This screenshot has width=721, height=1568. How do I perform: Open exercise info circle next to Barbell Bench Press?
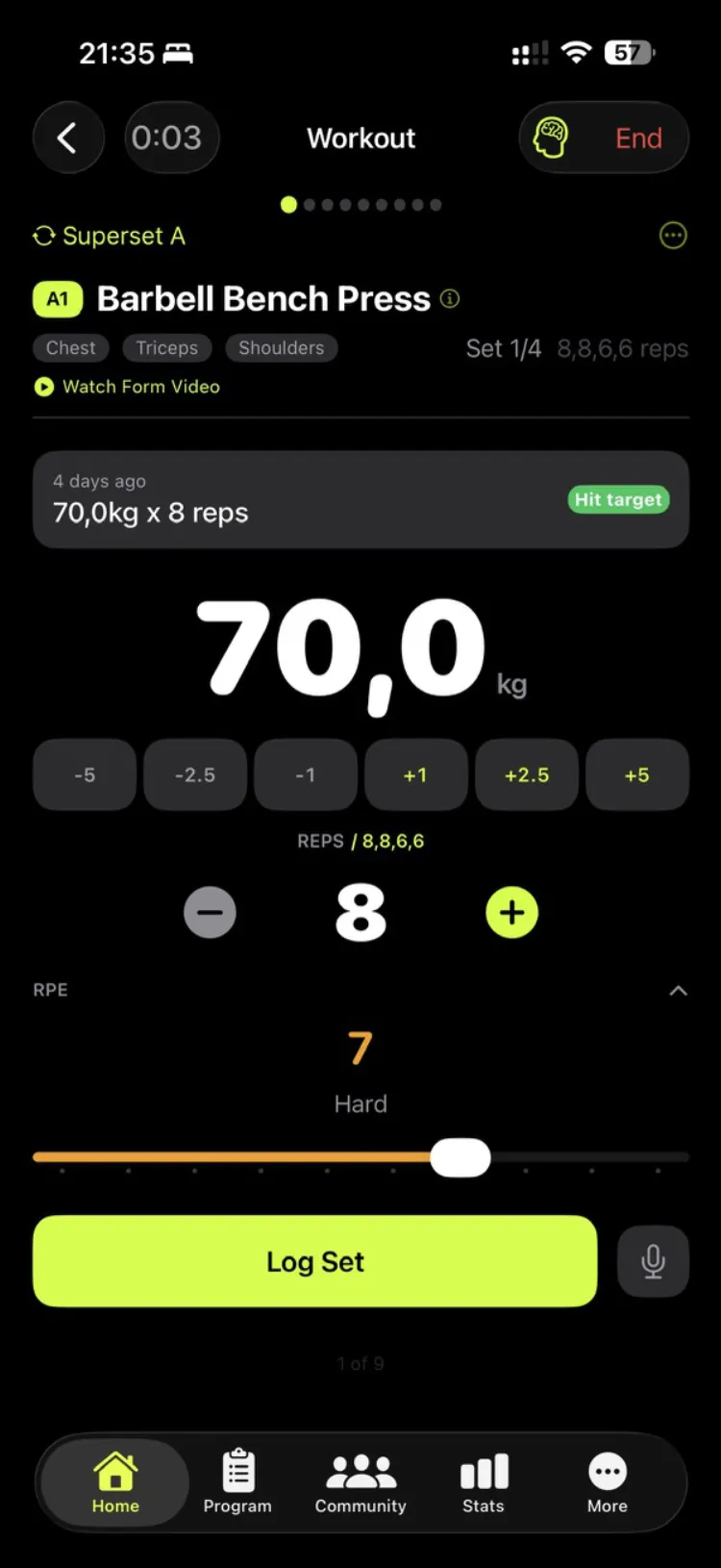(448, 299)
